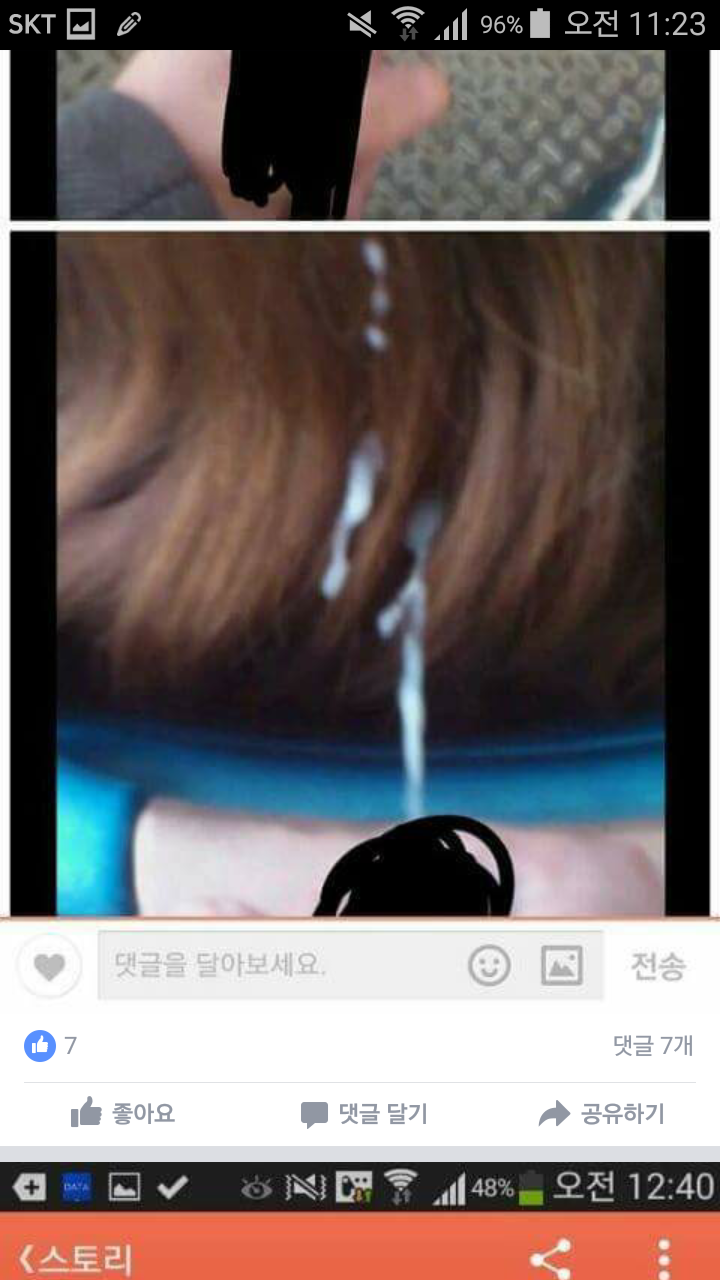Like the post with 좋아요
This screenshot has height=1280, width=720.
[123, 1114]
